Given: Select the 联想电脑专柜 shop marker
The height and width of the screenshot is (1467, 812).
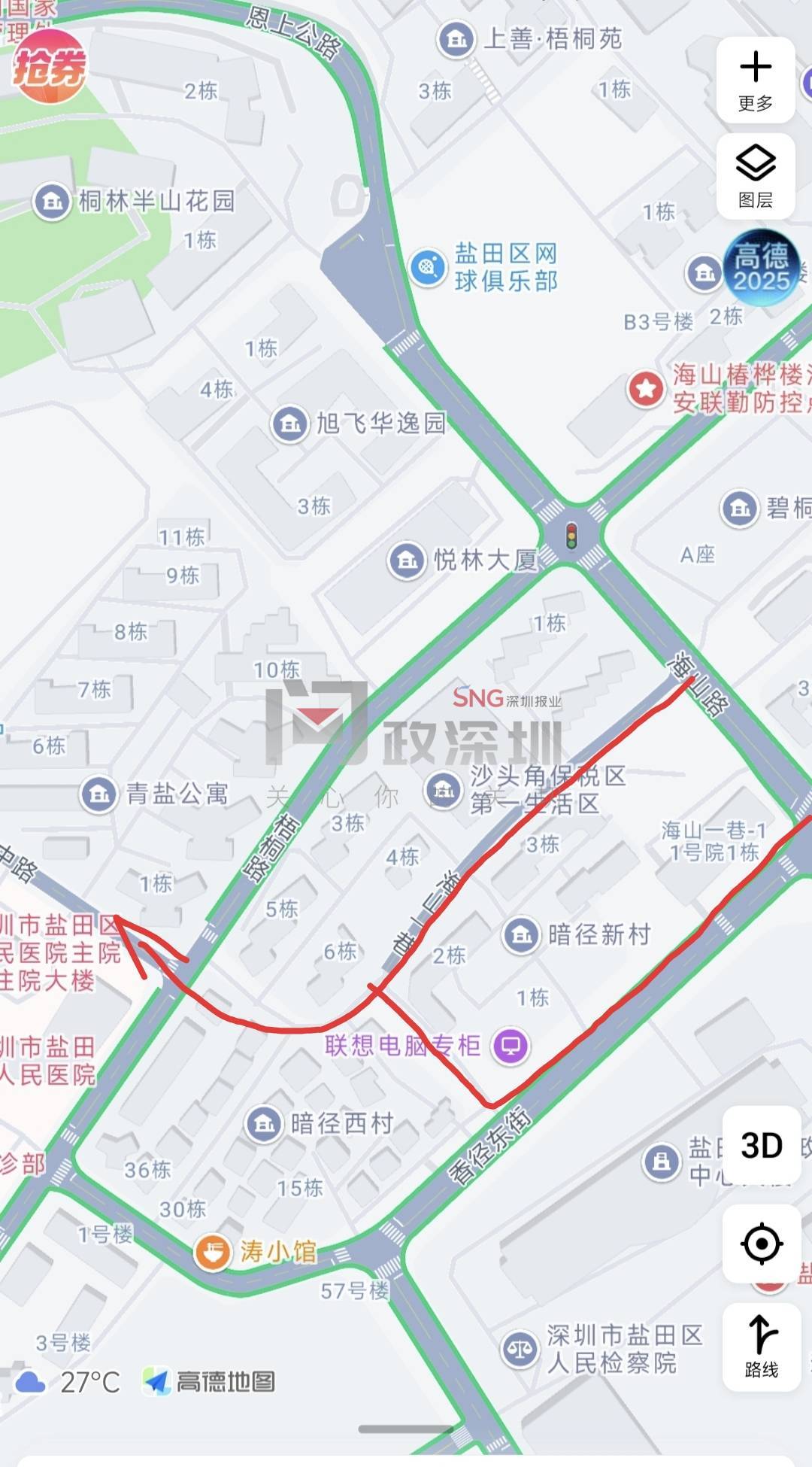Looking at the screenshot, I should (511, 1046).
